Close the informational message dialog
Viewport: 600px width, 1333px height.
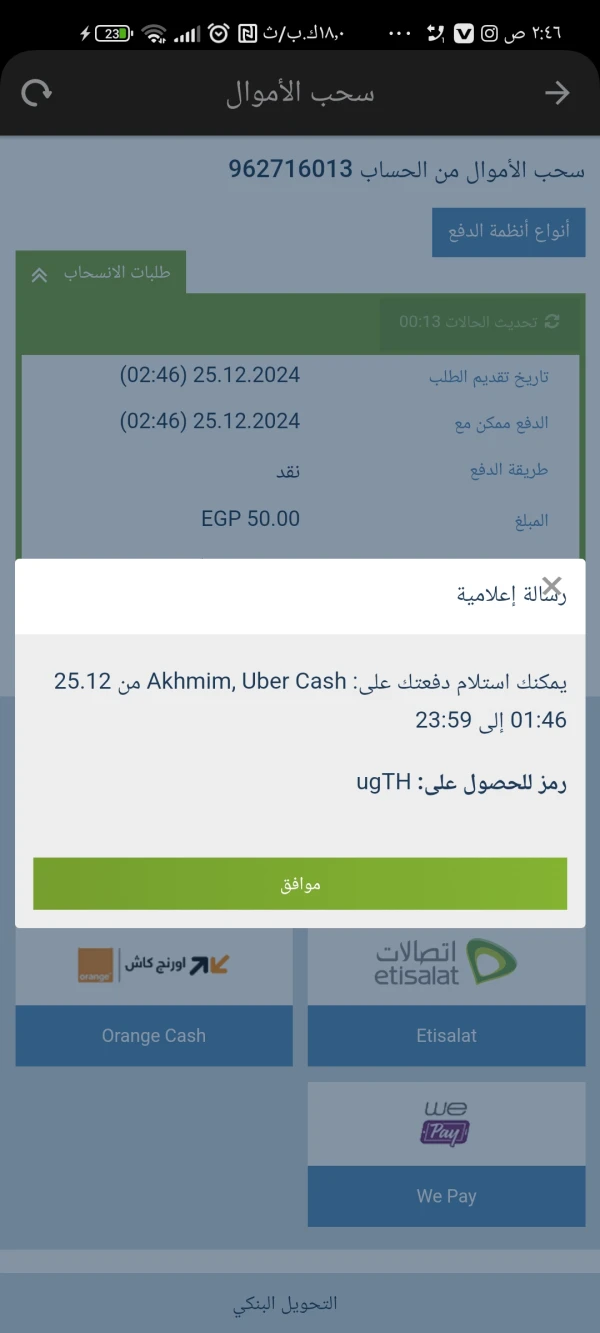[x=551, y=585]
